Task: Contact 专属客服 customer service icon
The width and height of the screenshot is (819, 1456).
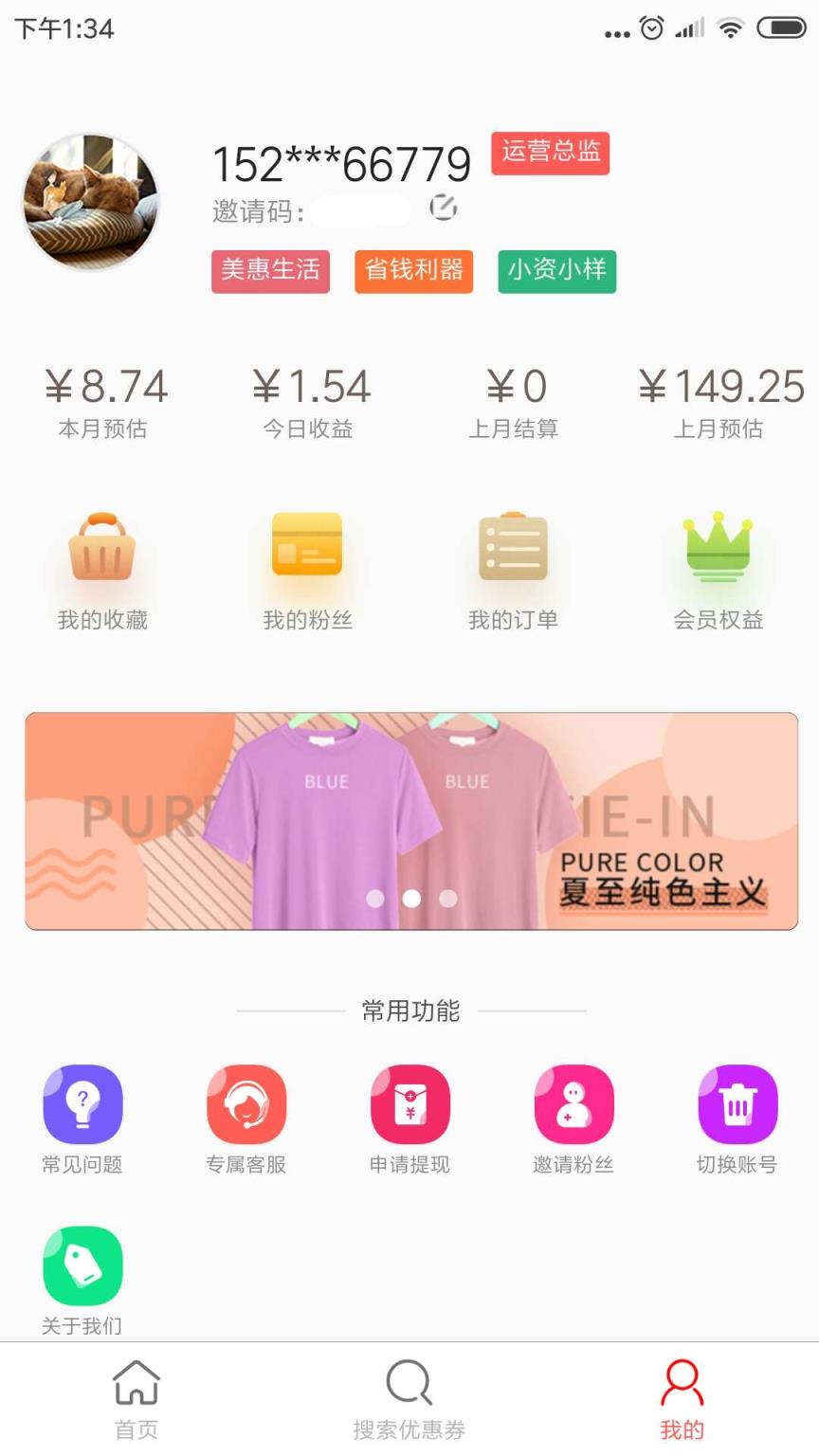Action: (246, 1105)
